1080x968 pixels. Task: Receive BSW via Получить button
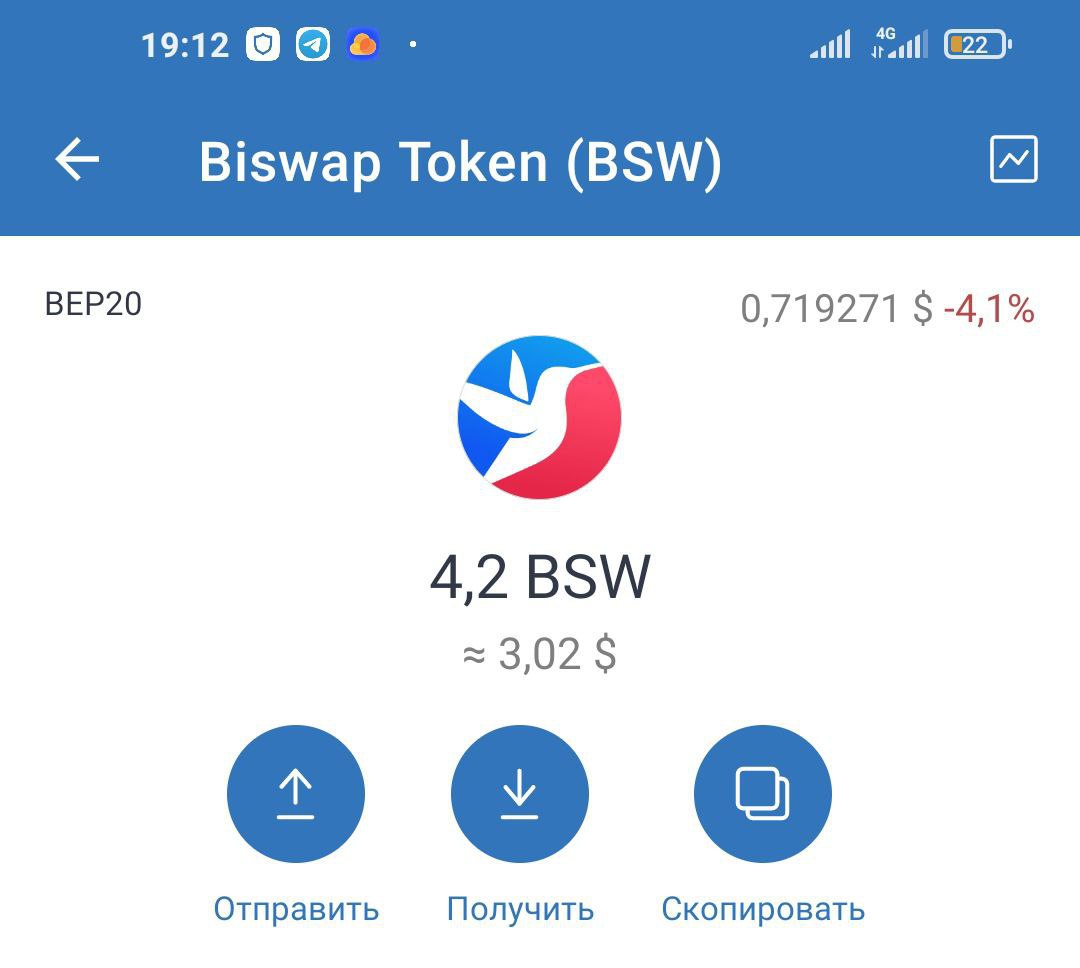(519, 794)
